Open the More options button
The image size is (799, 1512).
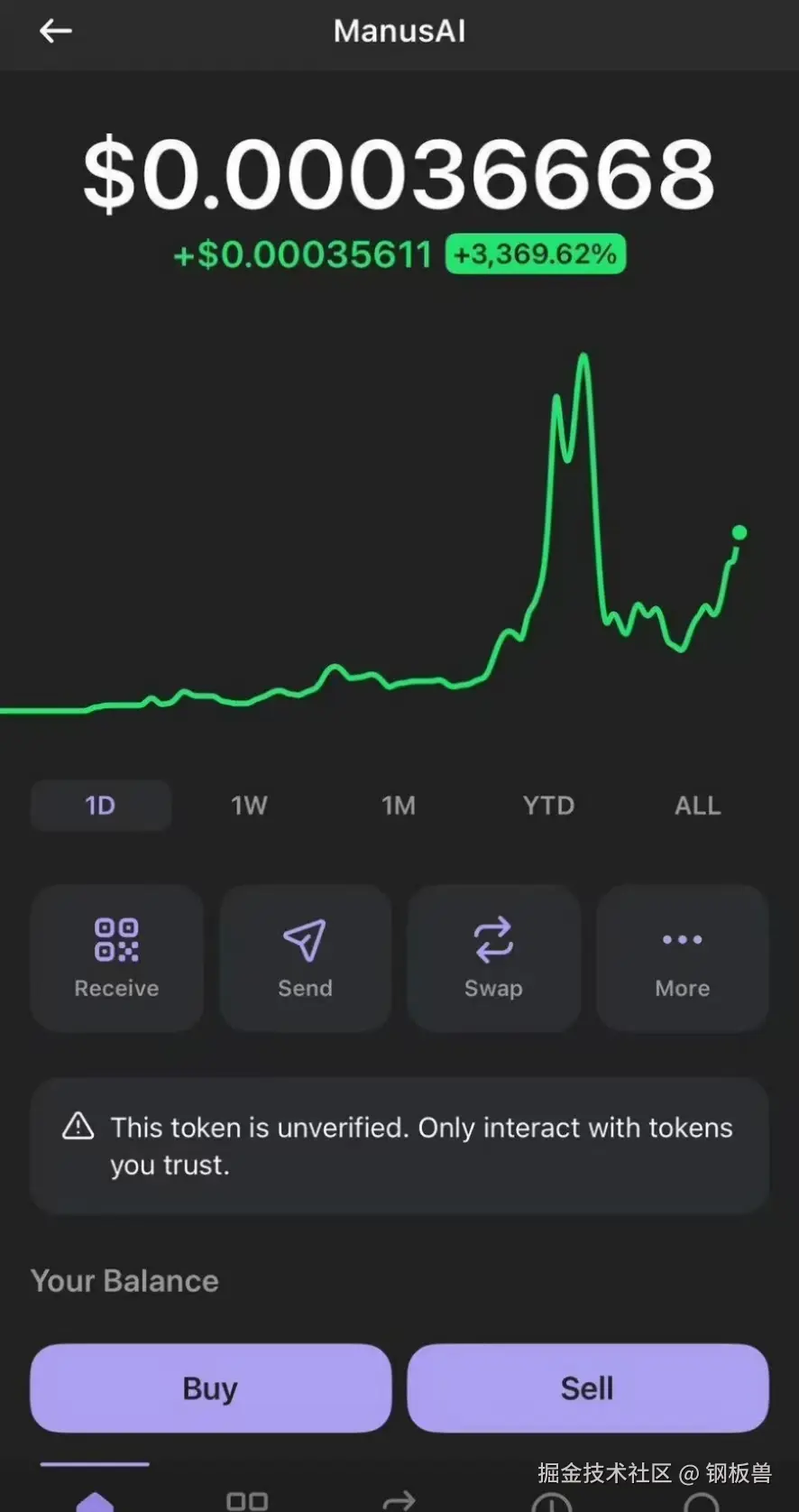682,957
